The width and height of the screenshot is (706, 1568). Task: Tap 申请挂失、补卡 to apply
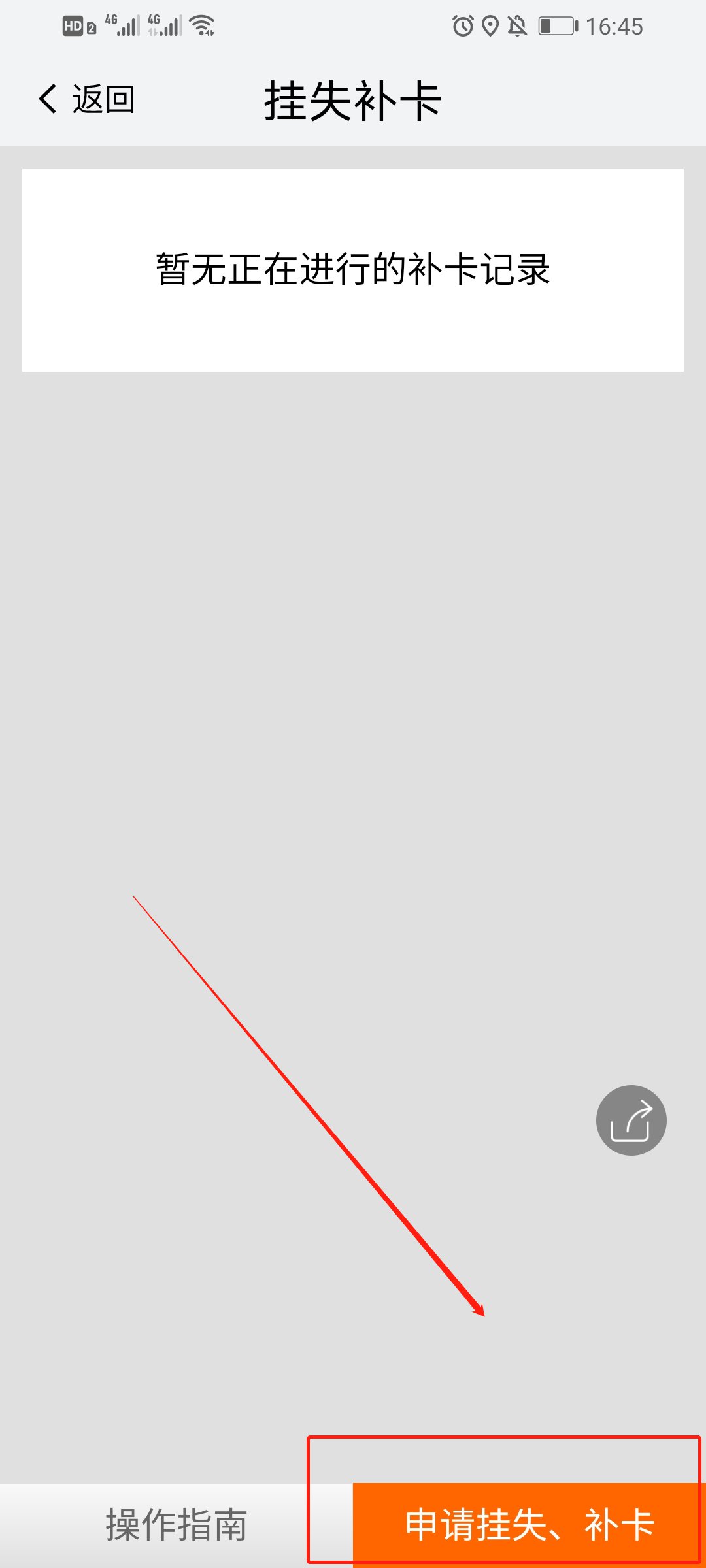pos(529,1525)
